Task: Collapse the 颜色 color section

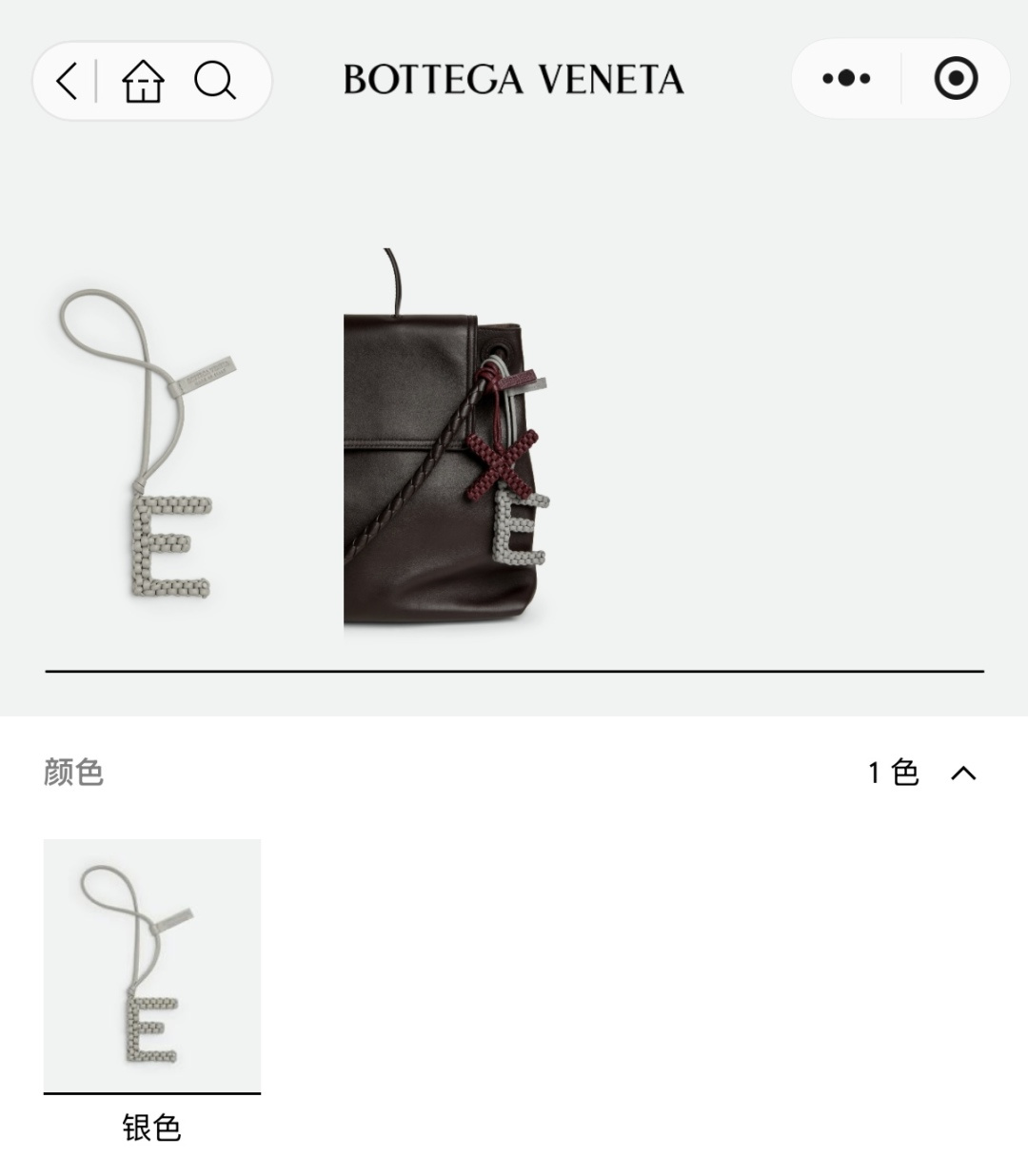Action: 963,773
